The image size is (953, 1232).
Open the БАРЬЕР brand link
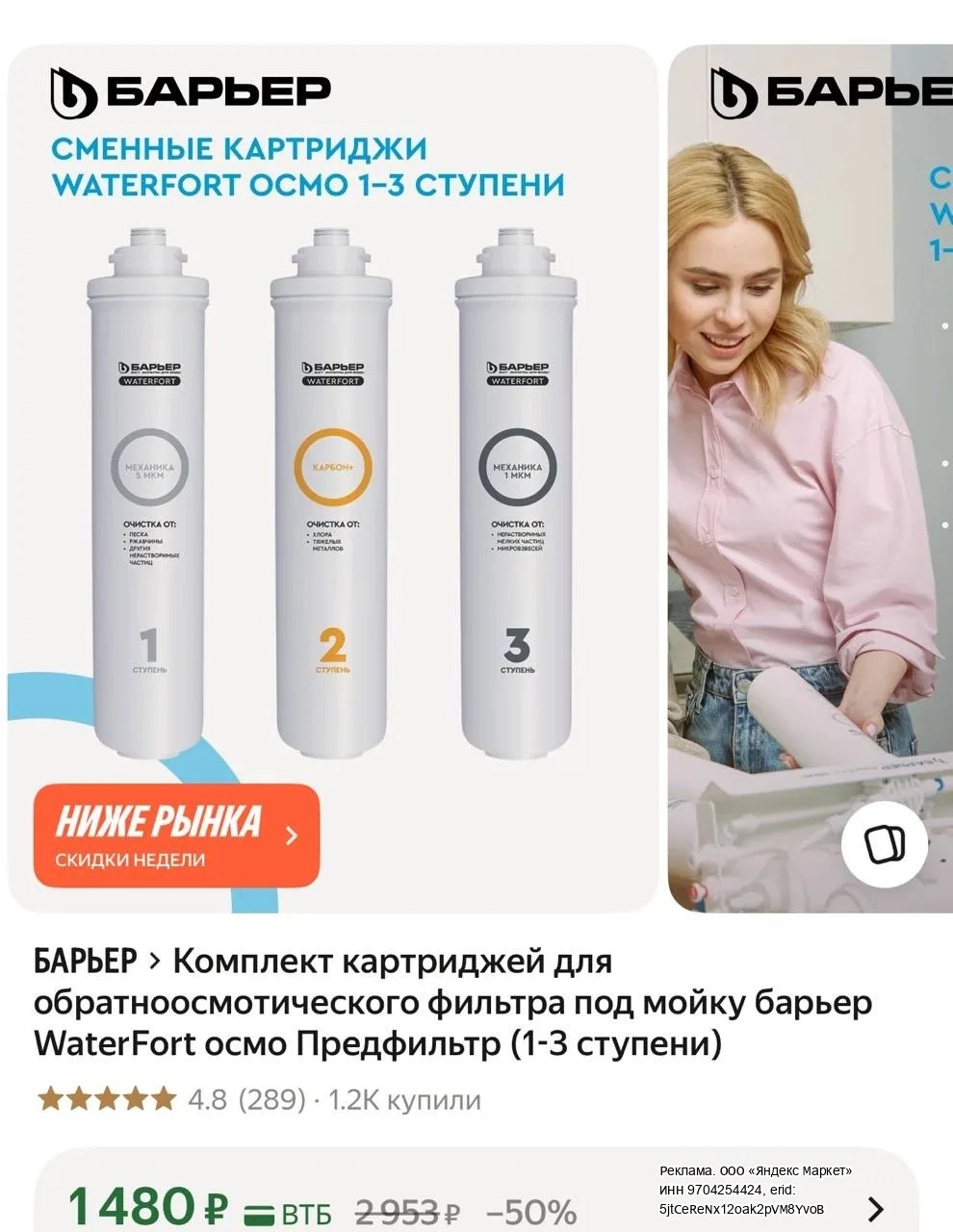(x=86, y=961)
